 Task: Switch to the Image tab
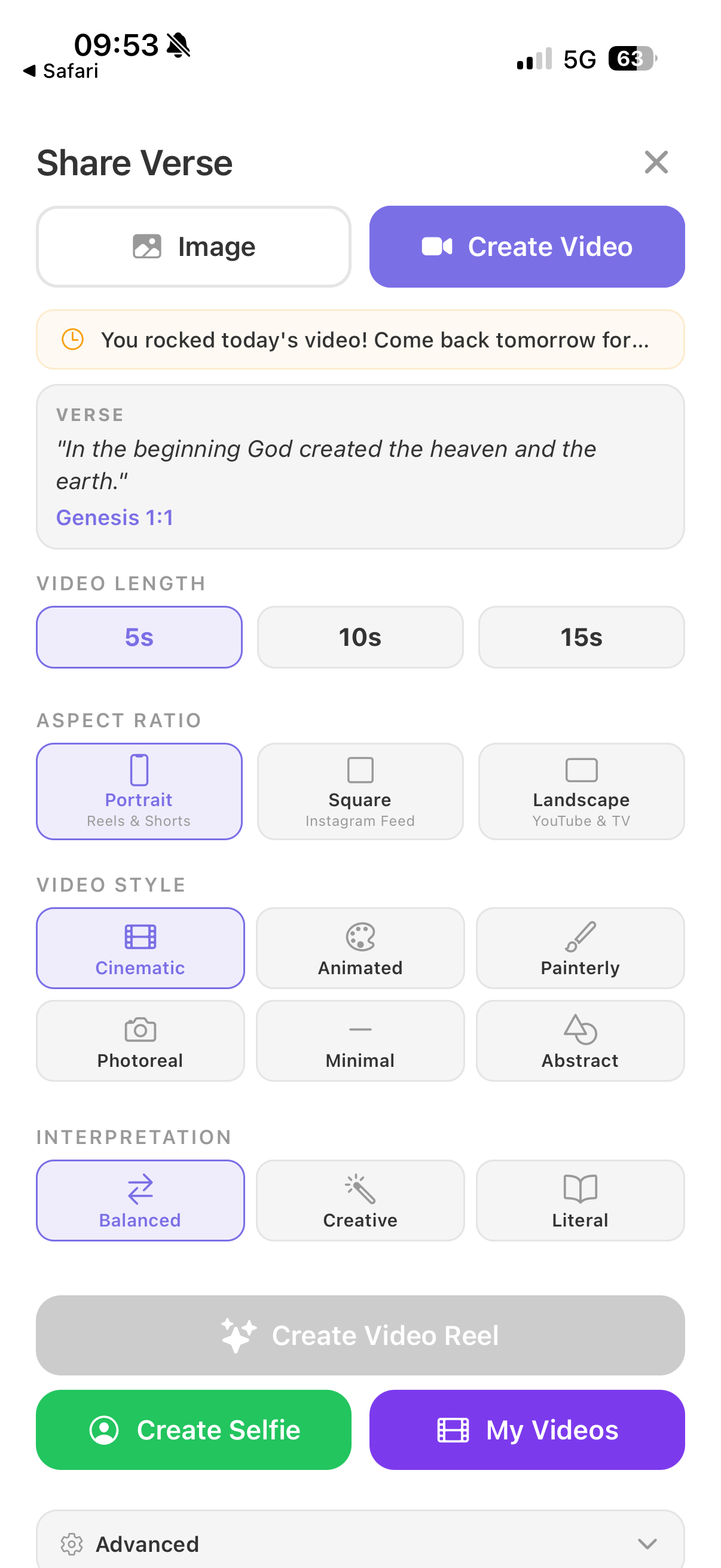(x=194, y=246)
